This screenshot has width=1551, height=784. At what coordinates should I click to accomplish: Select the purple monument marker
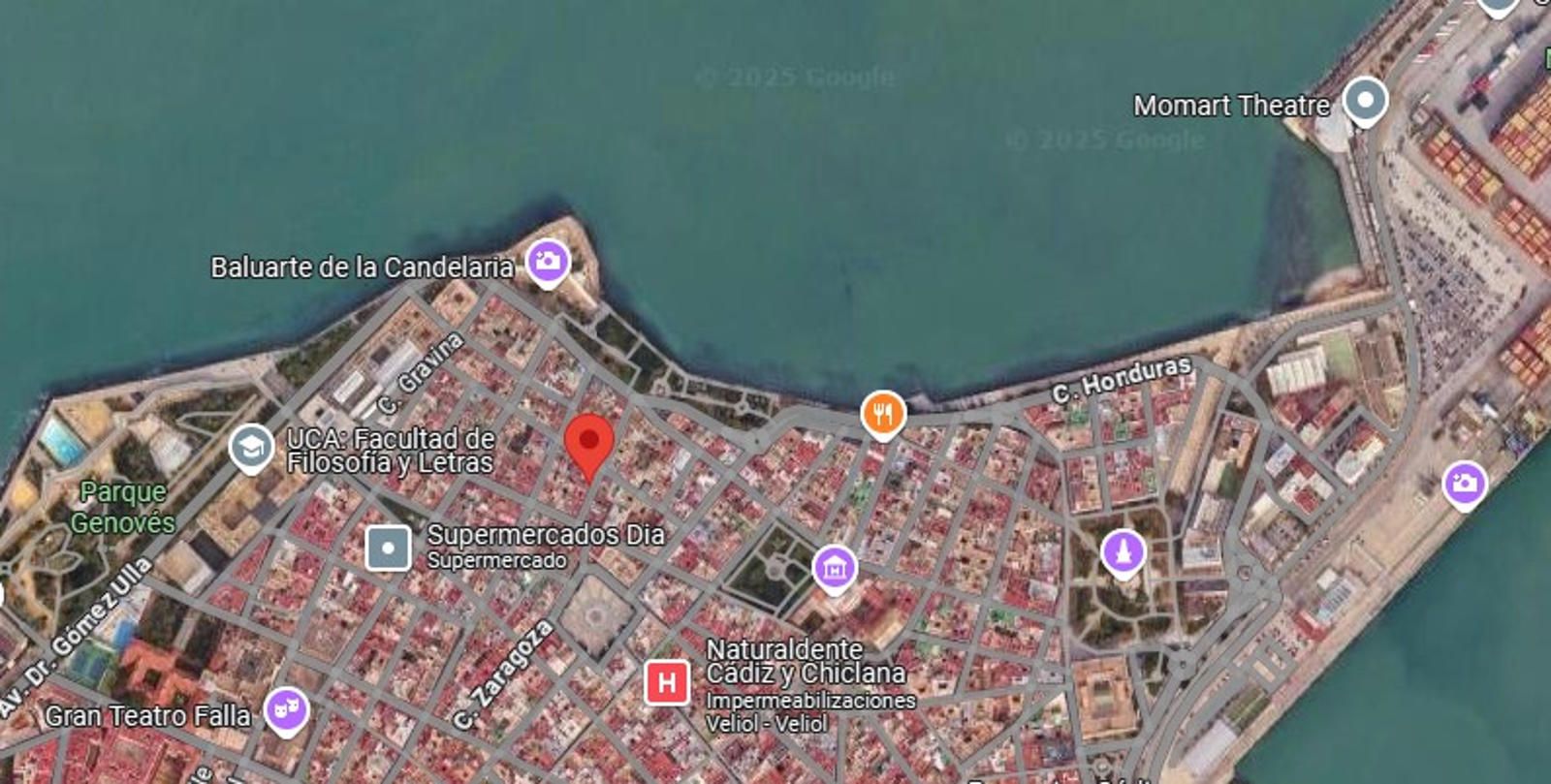click(x=1123, y=551)
